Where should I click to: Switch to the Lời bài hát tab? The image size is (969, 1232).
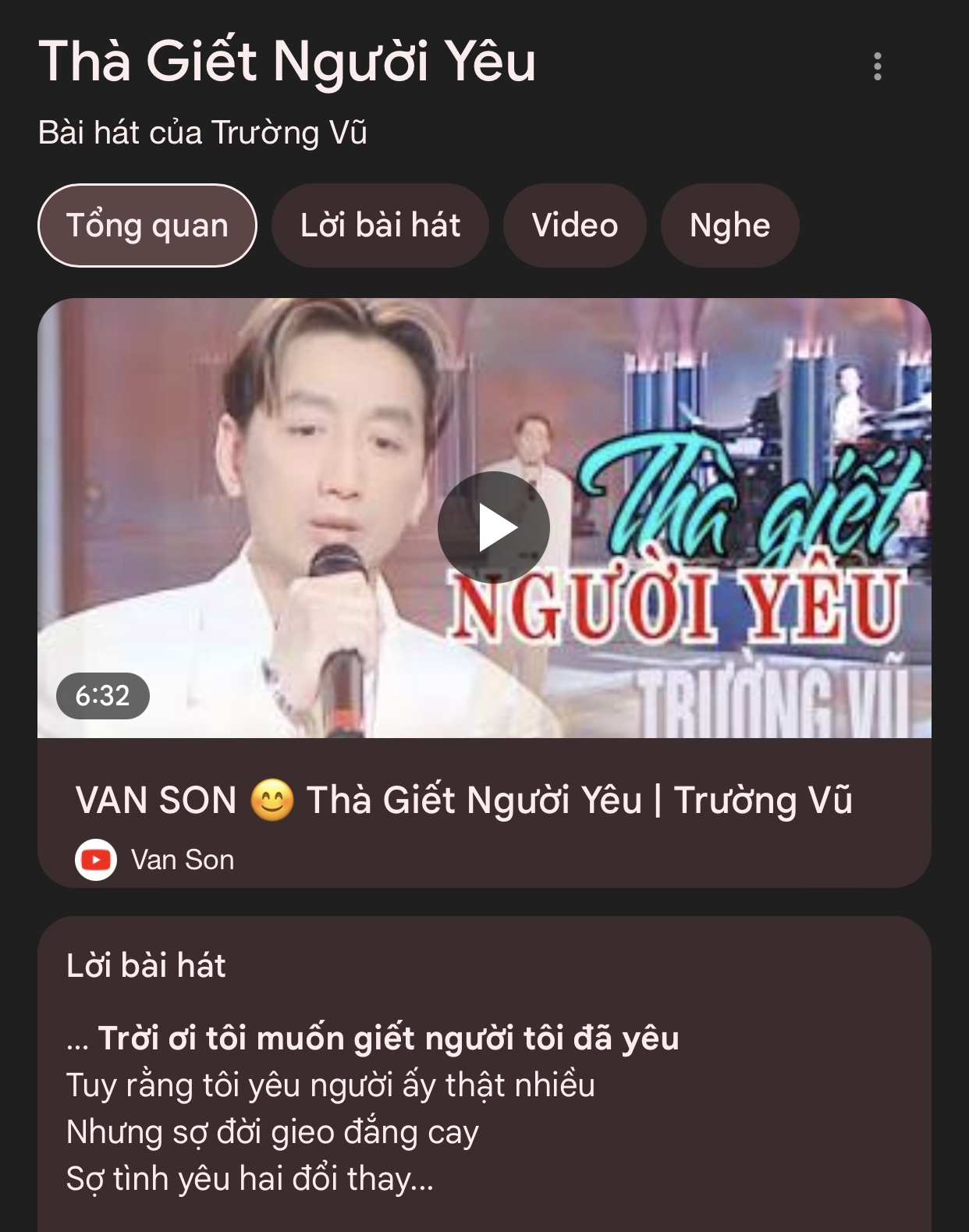pos(380,225)
